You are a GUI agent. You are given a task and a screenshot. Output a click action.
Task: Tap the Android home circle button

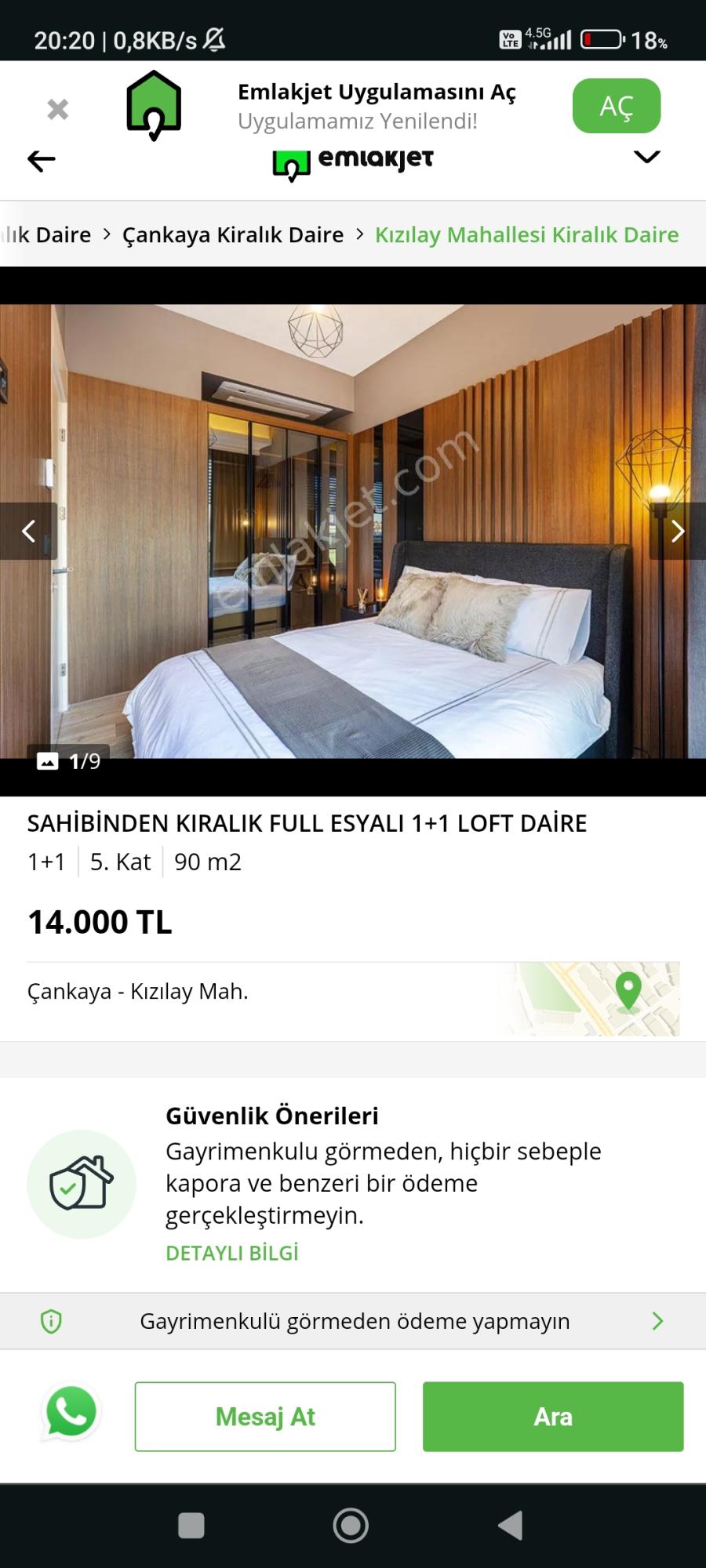point(351,1525)
